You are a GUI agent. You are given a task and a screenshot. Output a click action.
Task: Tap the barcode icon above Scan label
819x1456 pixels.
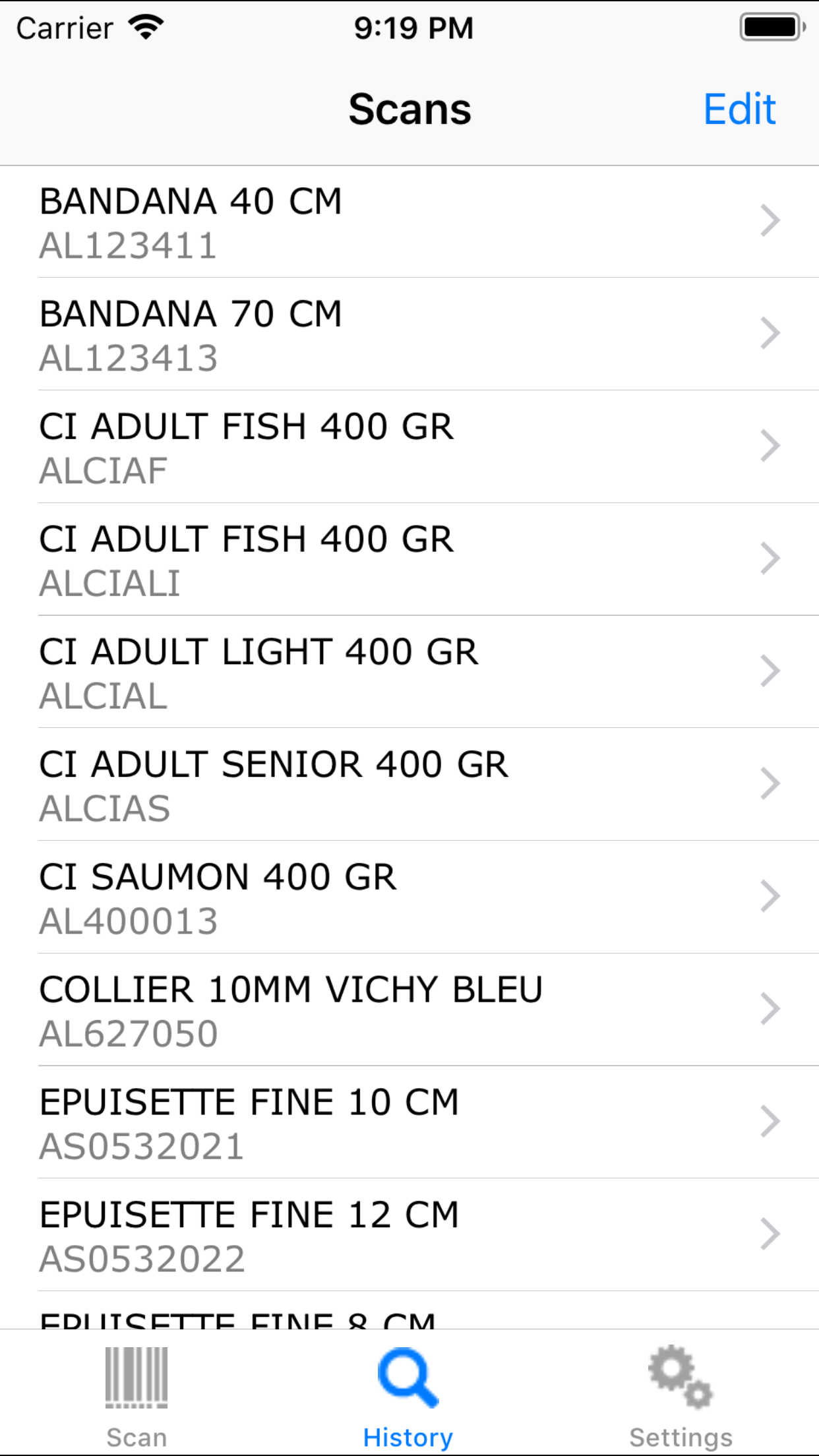pos(136,1378)
